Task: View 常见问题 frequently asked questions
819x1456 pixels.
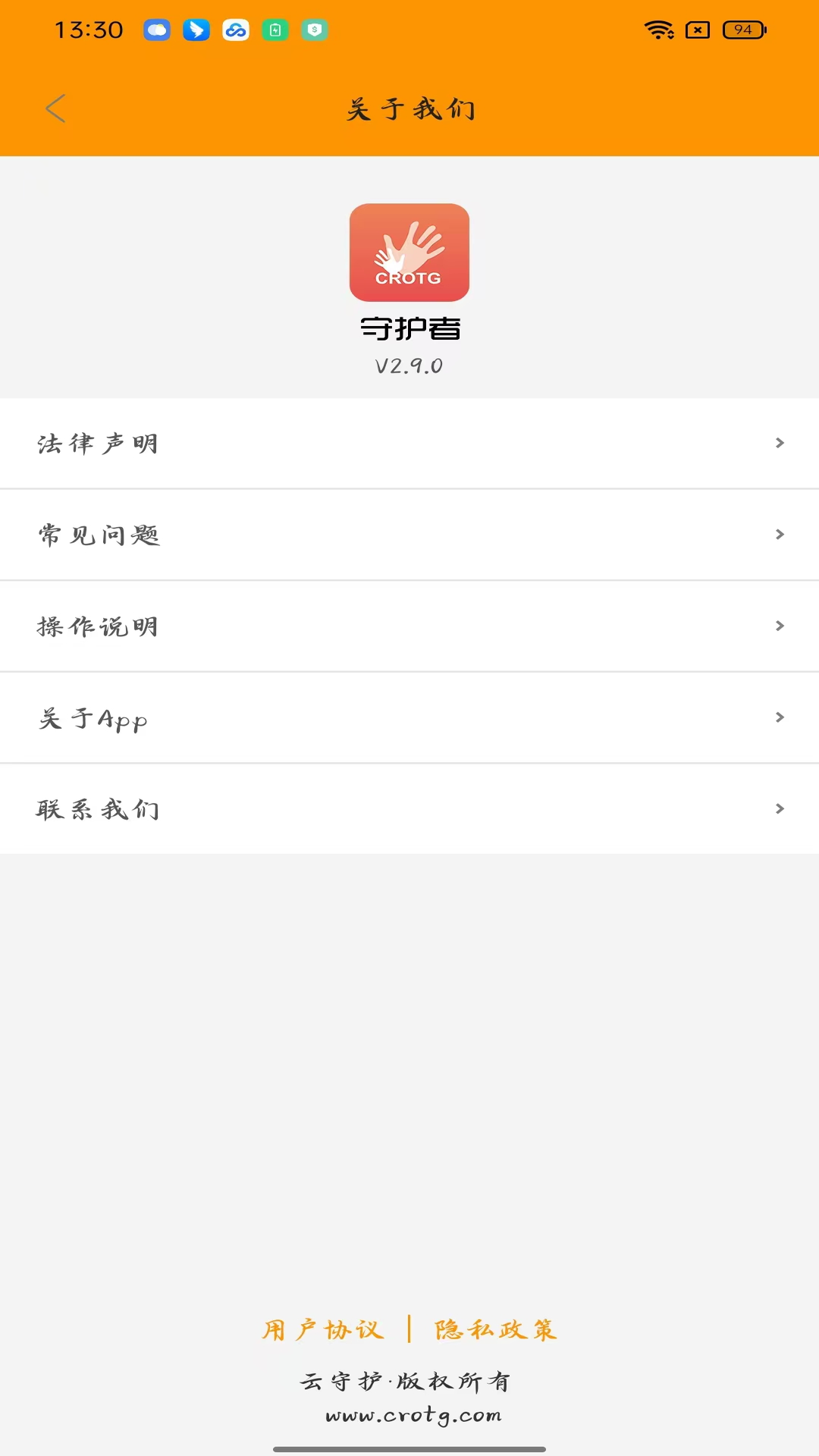Action: coord(409,535)
